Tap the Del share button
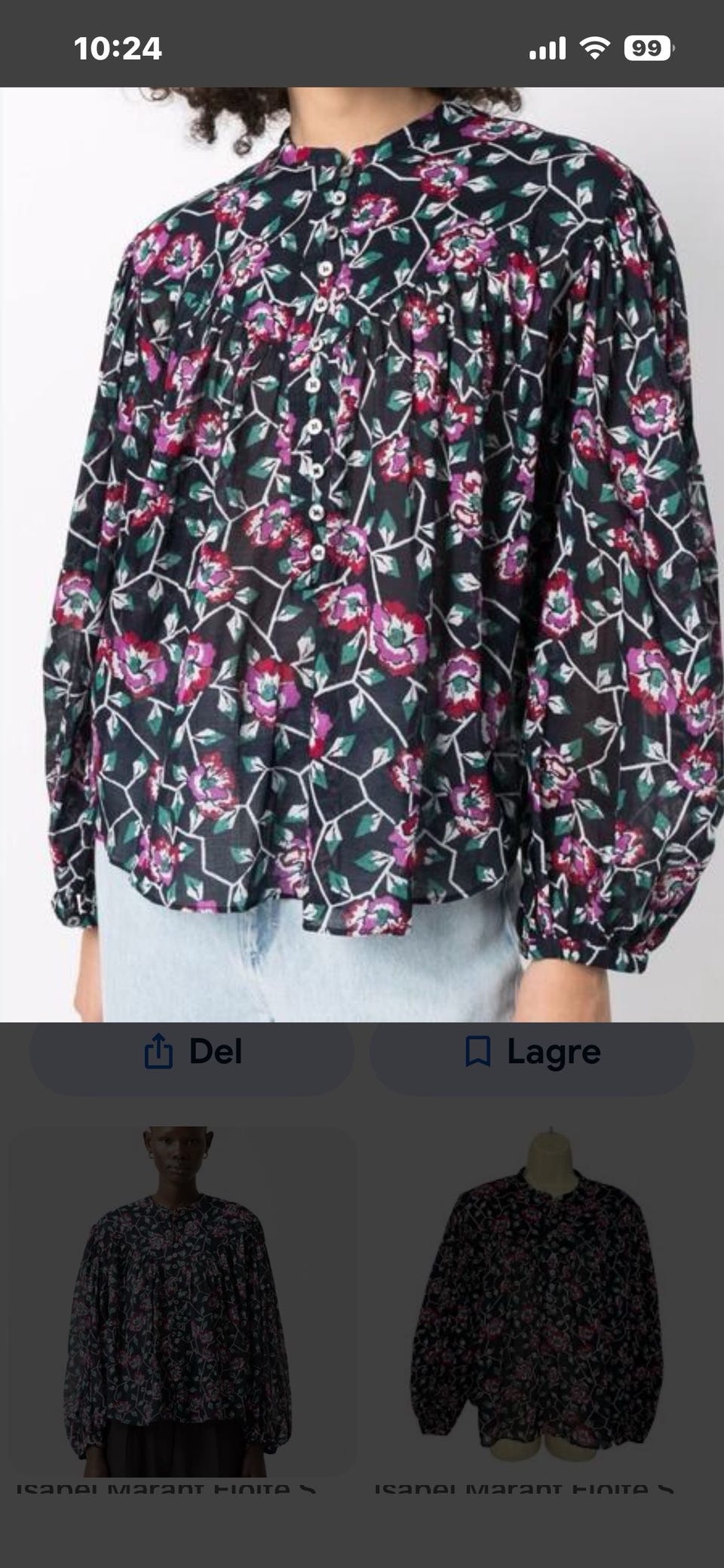Viewport: 724px width, 1568px height. point(192,1052)
